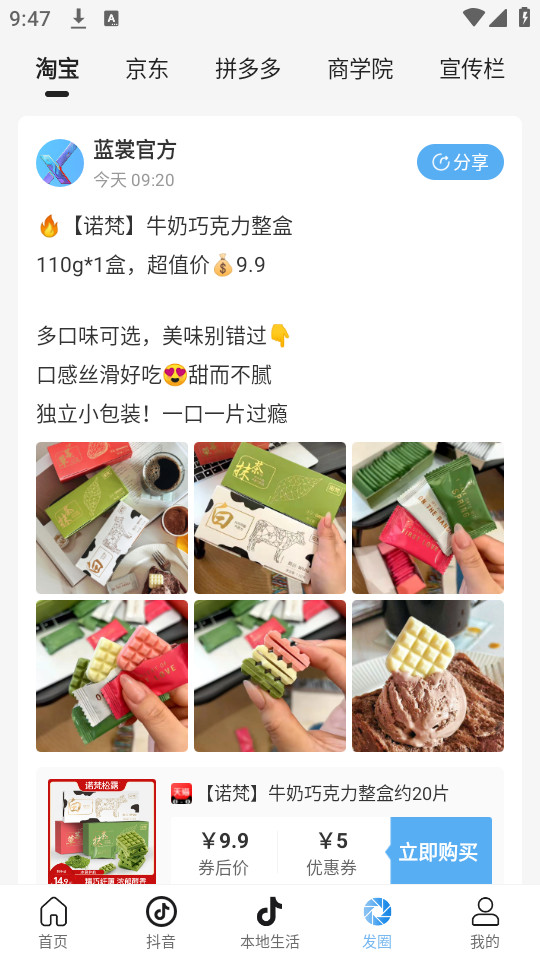Open the photo of matcha and milk boxes
Viewport: 540px width, 960px height.
click(270, 518)
